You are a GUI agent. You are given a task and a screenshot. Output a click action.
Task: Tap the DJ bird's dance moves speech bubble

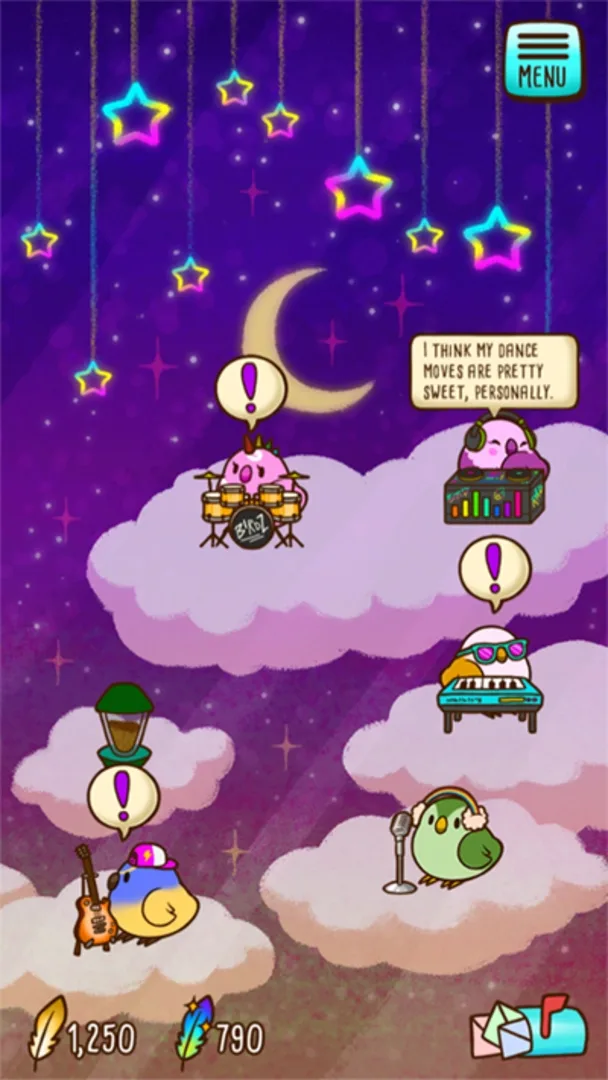coord(494,371)
